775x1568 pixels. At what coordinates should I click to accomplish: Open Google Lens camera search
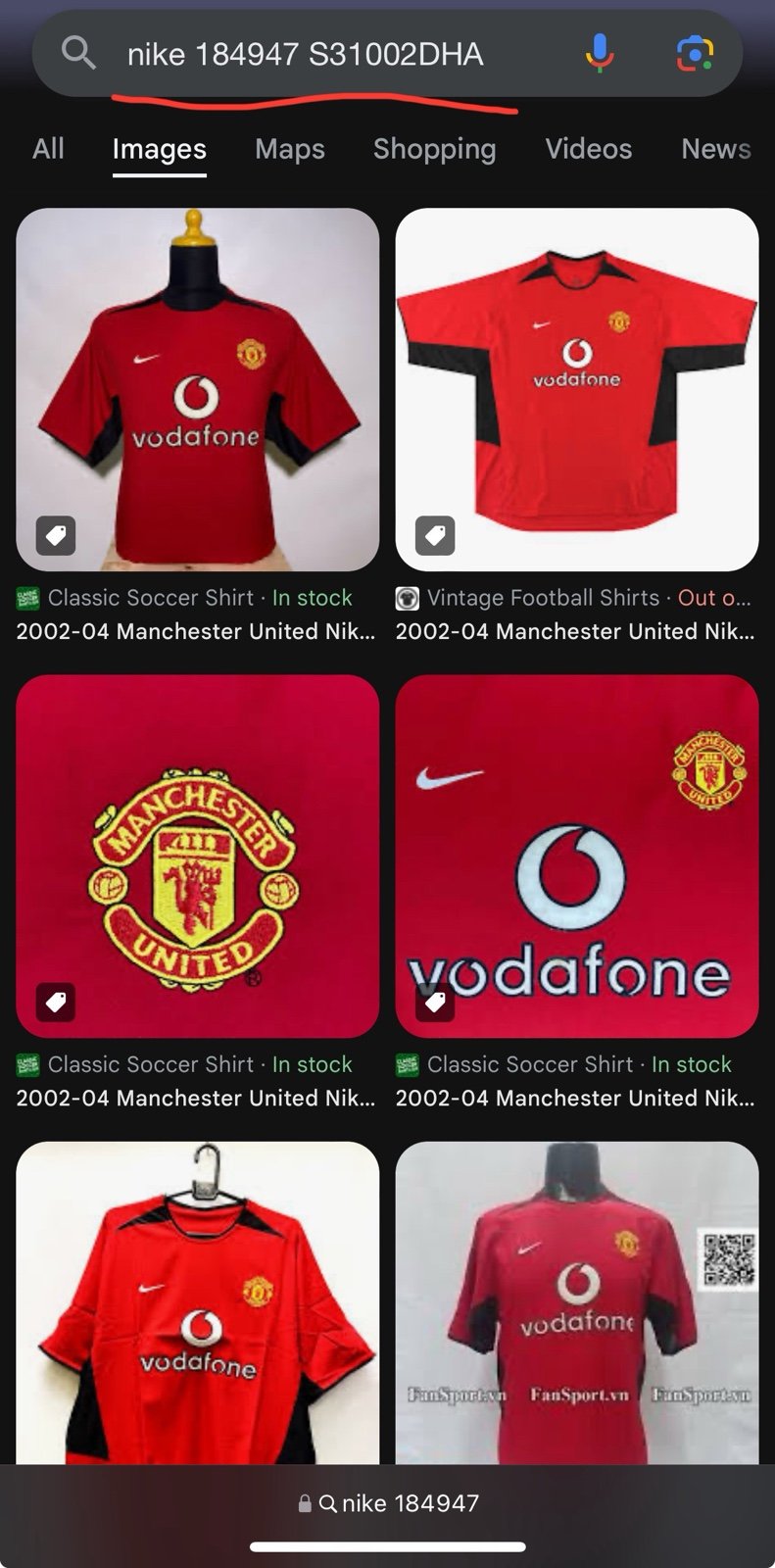[695, 53]
